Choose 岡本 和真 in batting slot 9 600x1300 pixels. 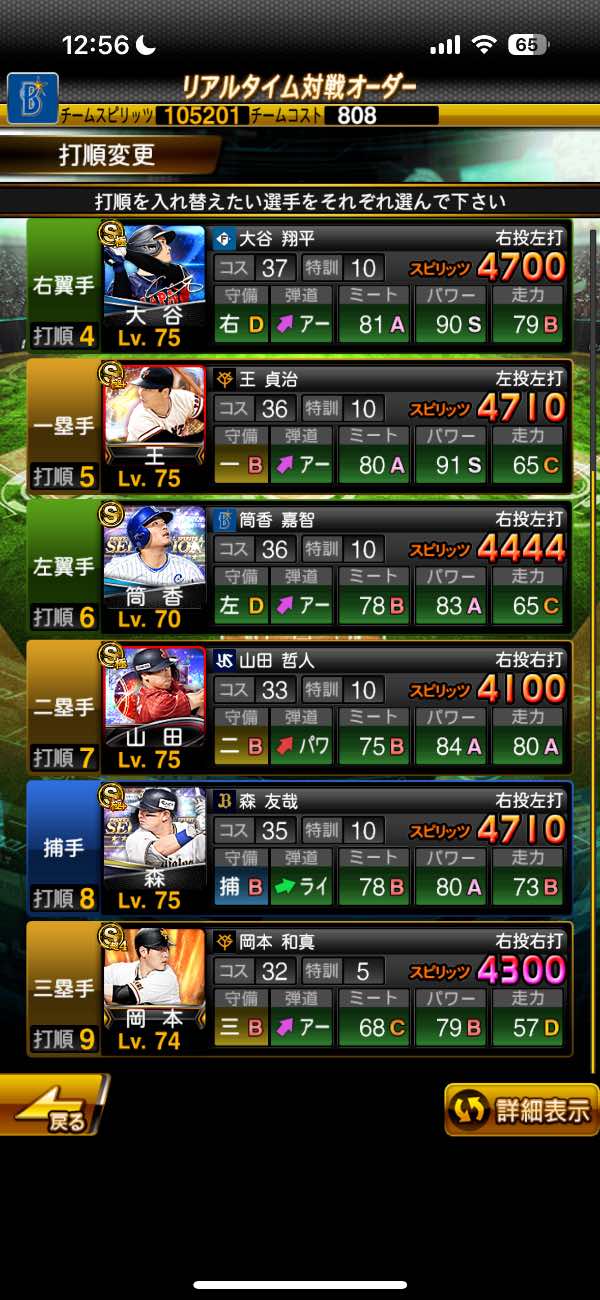tap(300, 988)
